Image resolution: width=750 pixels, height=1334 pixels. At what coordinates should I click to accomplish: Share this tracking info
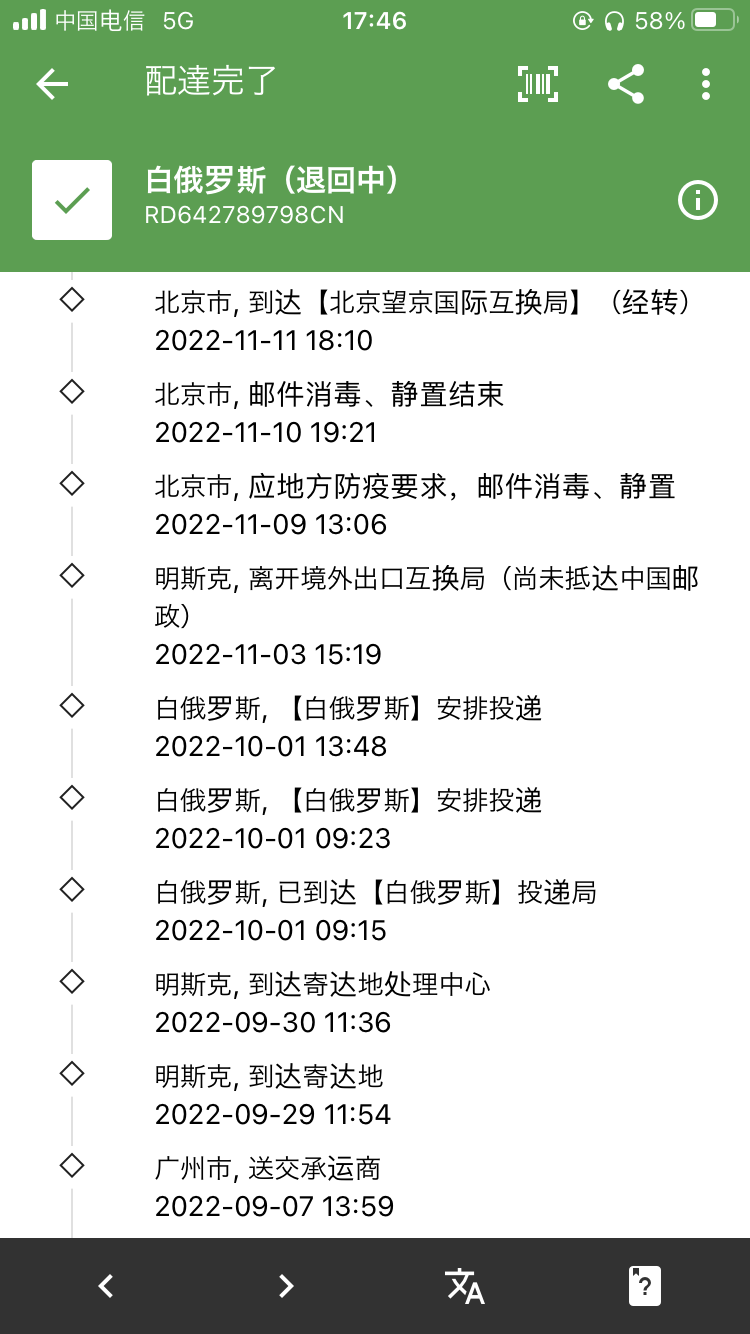click(x=626, y=84)
